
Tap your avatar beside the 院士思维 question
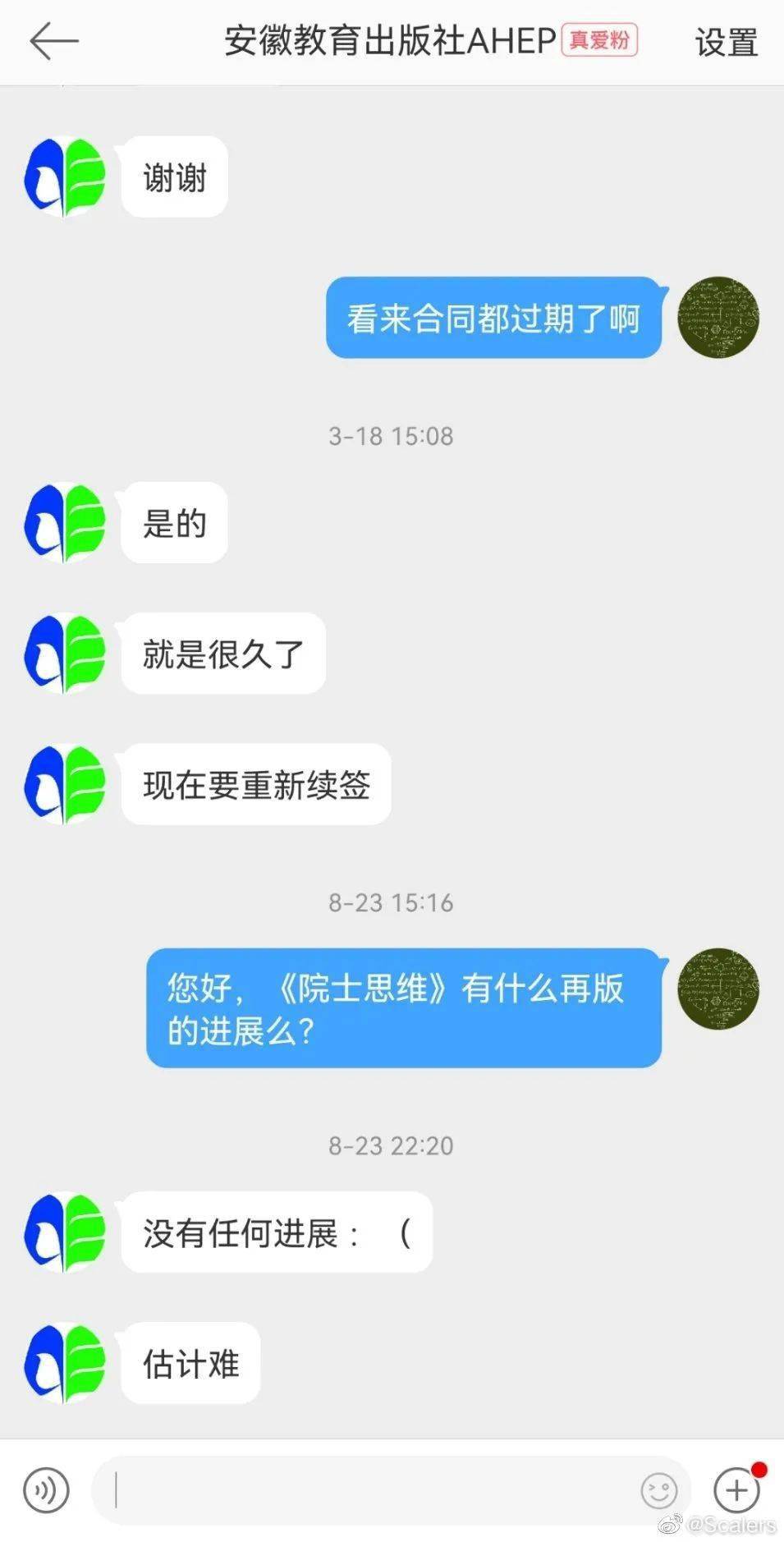click(718, 989)
